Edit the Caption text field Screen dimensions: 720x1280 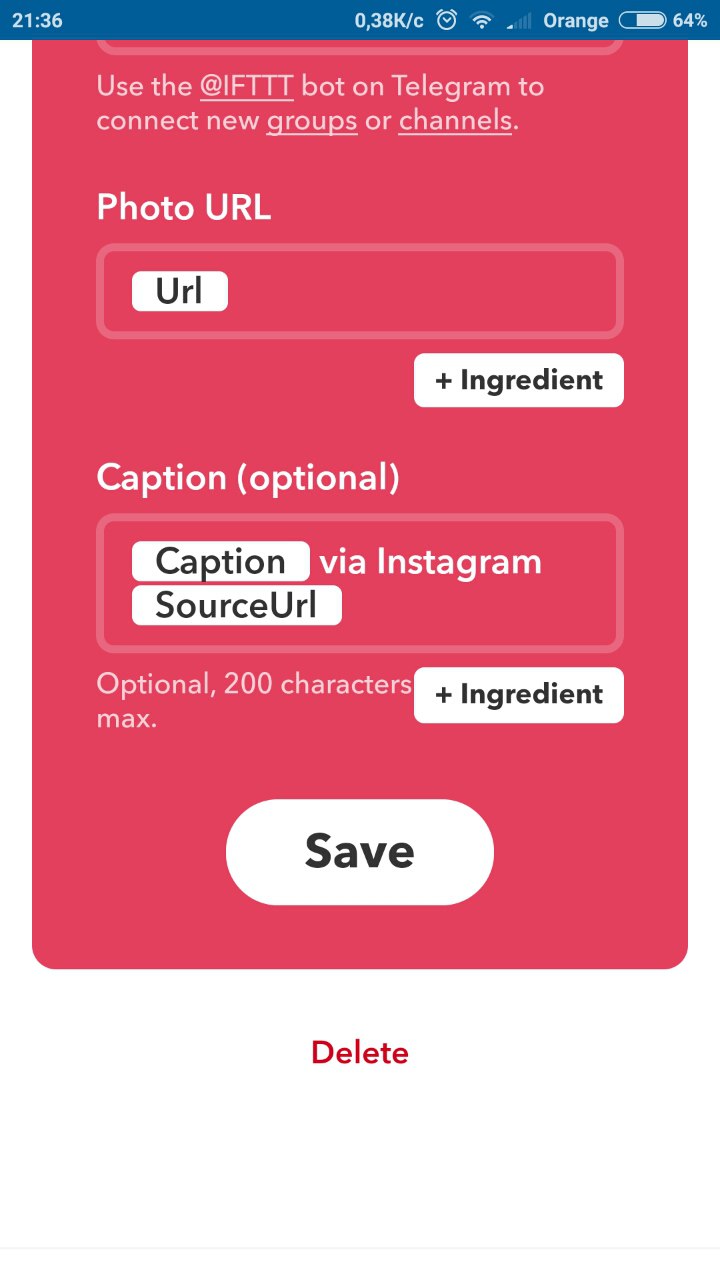(x=470, y=606)
